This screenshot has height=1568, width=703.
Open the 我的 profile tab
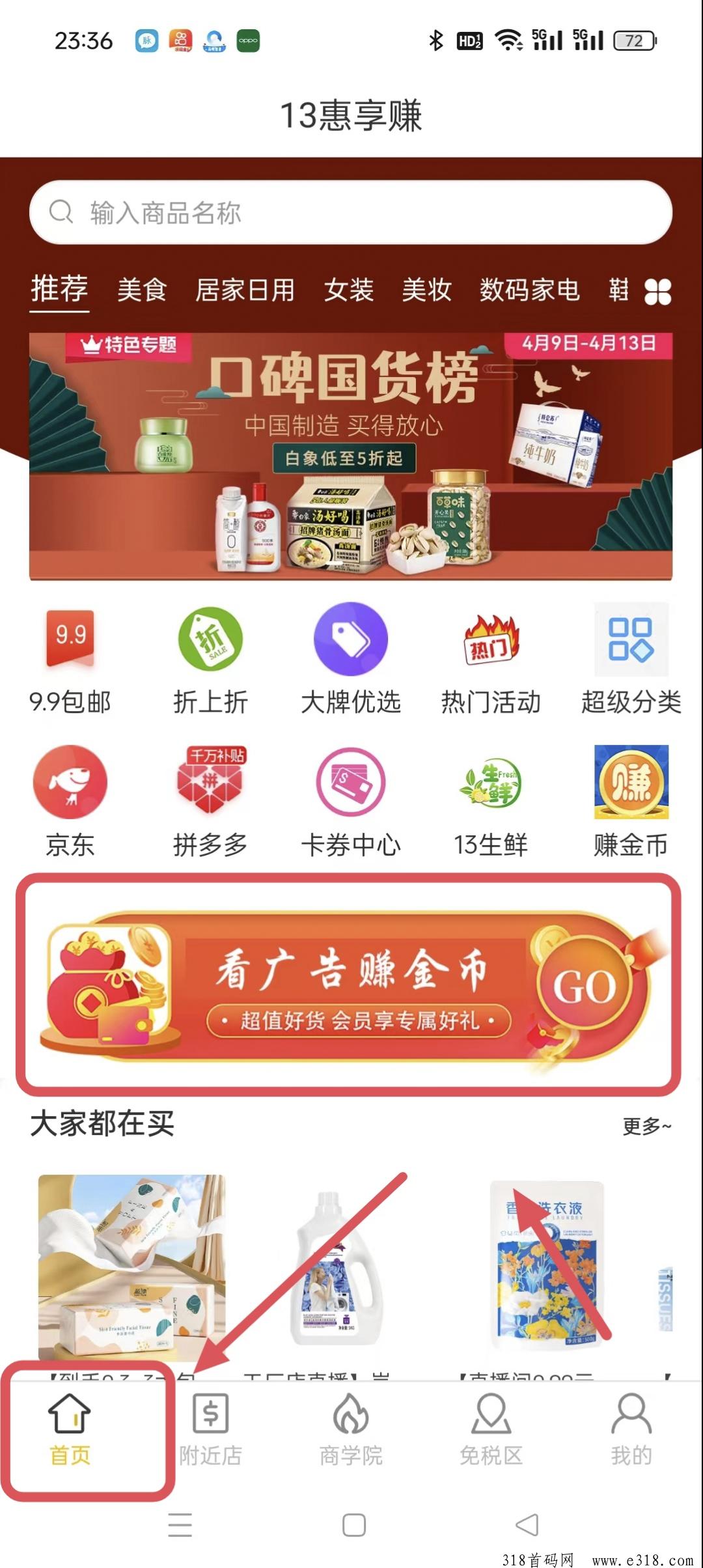click(631, 1431)
